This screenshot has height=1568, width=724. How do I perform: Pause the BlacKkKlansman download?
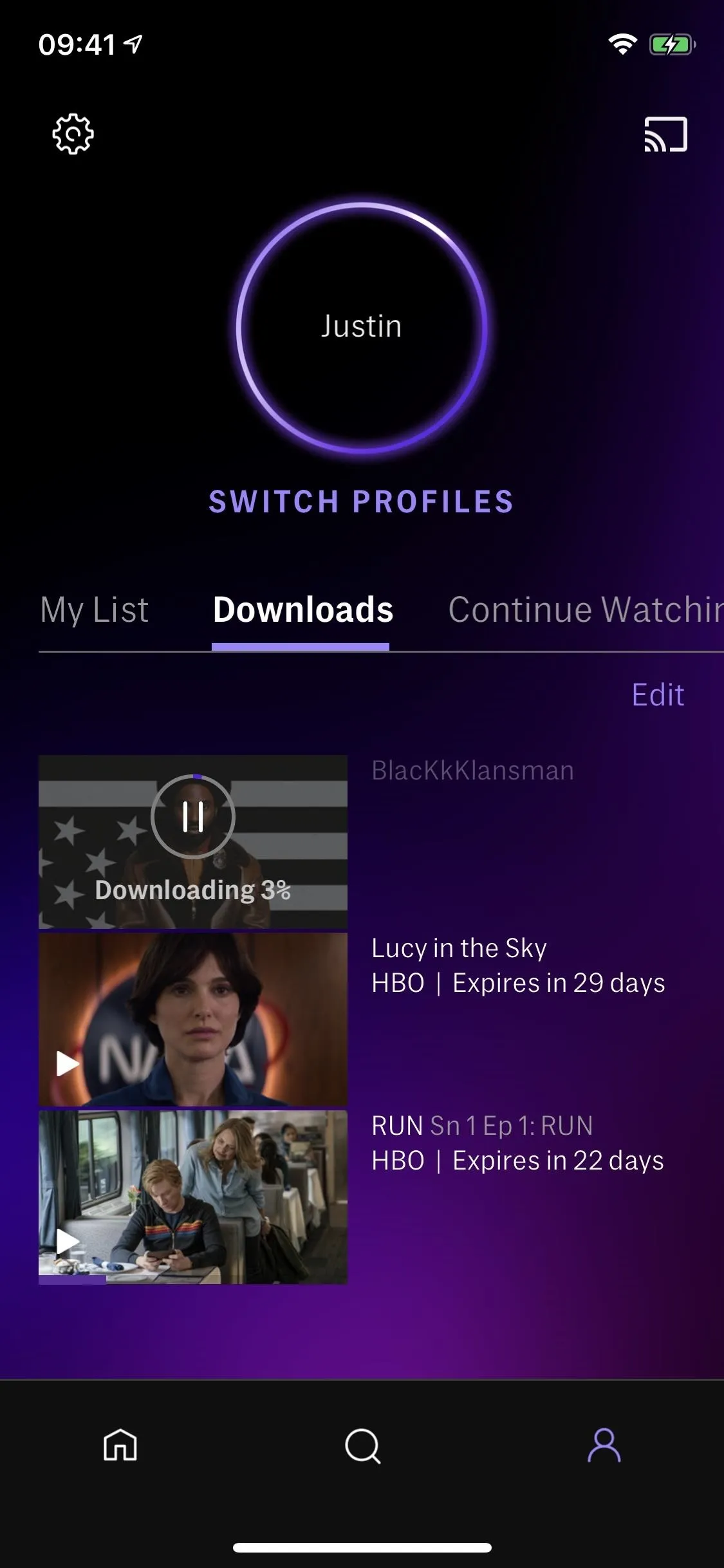pyautogui.click(x=193, y=816)
